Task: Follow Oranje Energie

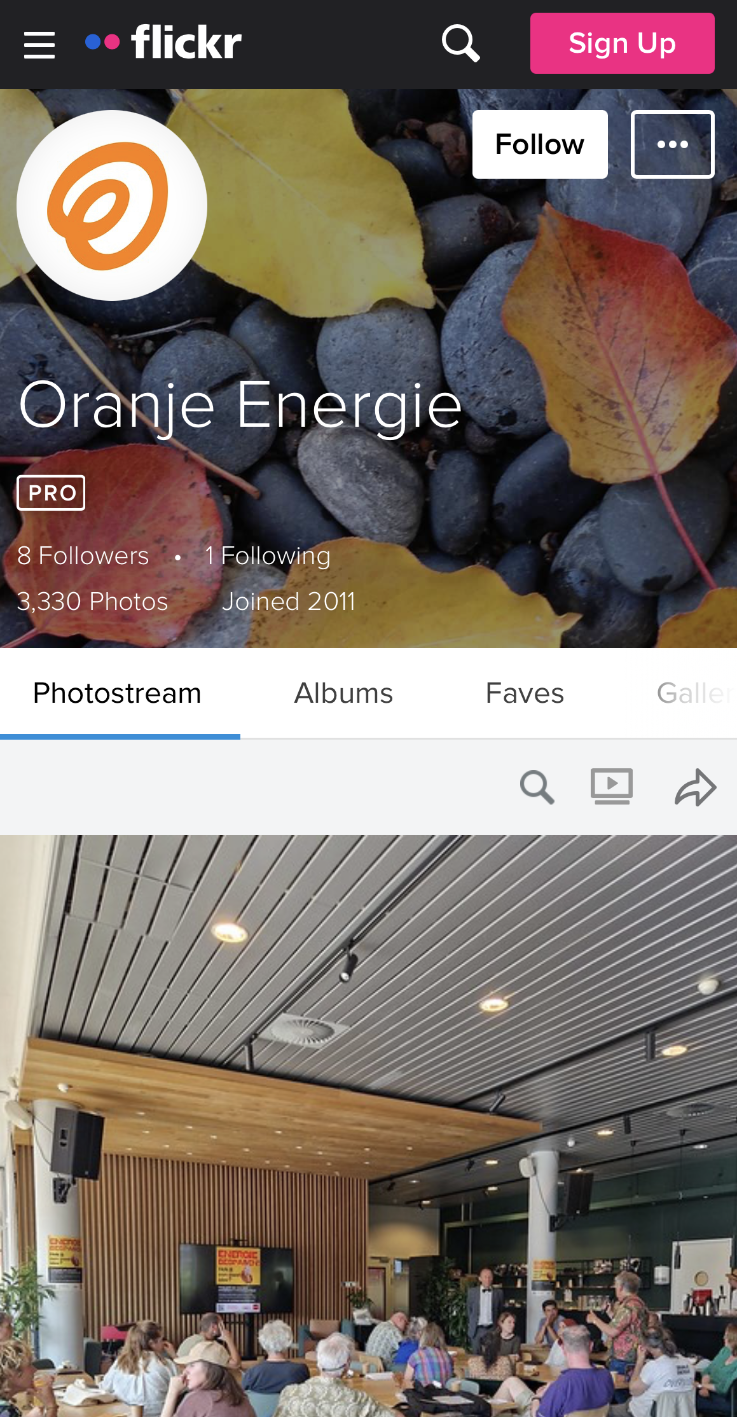Action: point(539,144)
